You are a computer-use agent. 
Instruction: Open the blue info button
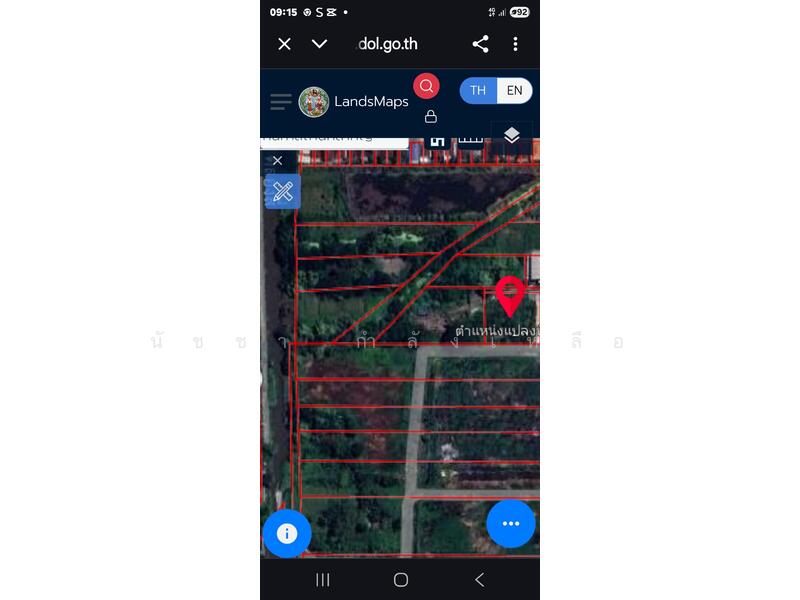[x=287, y=533]
